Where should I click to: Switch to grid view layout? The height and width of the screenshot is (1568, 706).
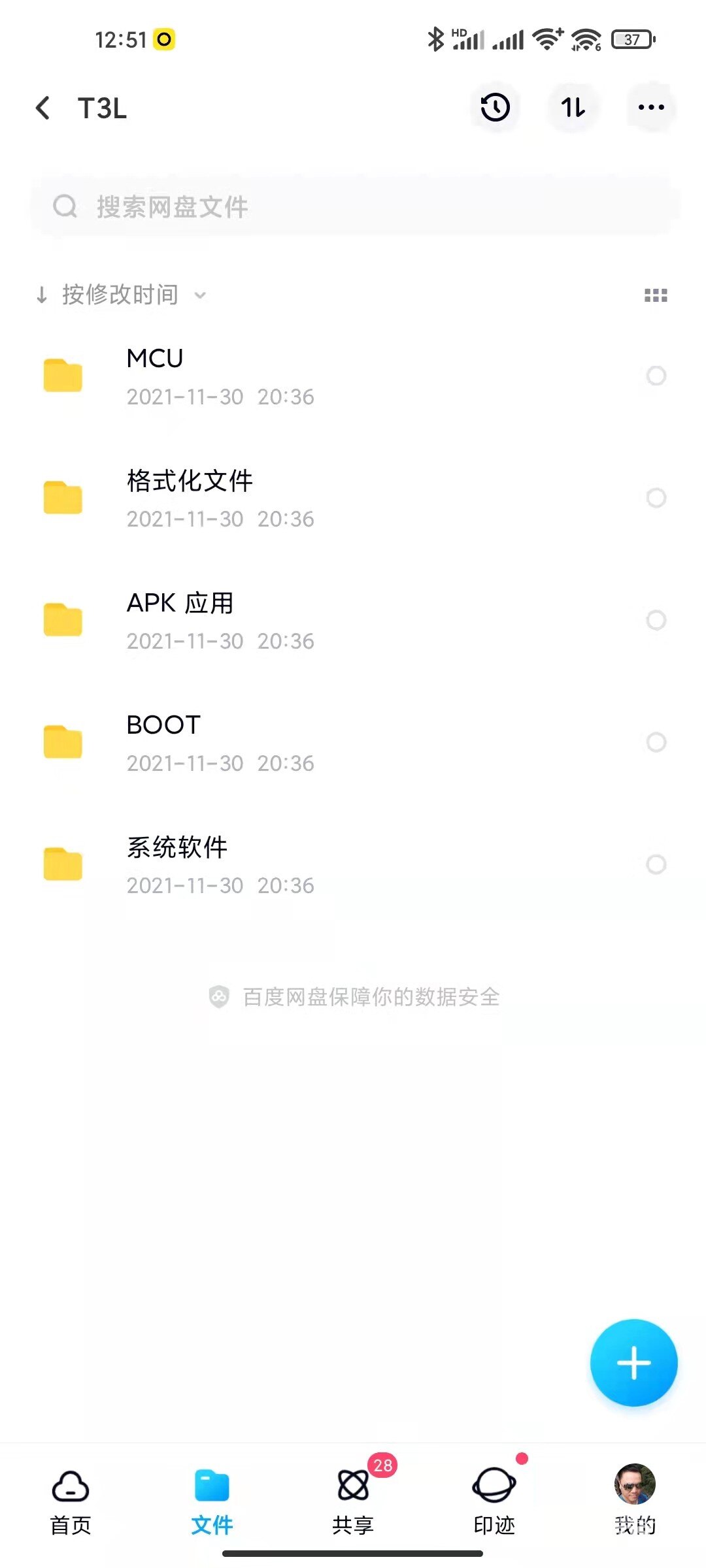click(656, 296)
